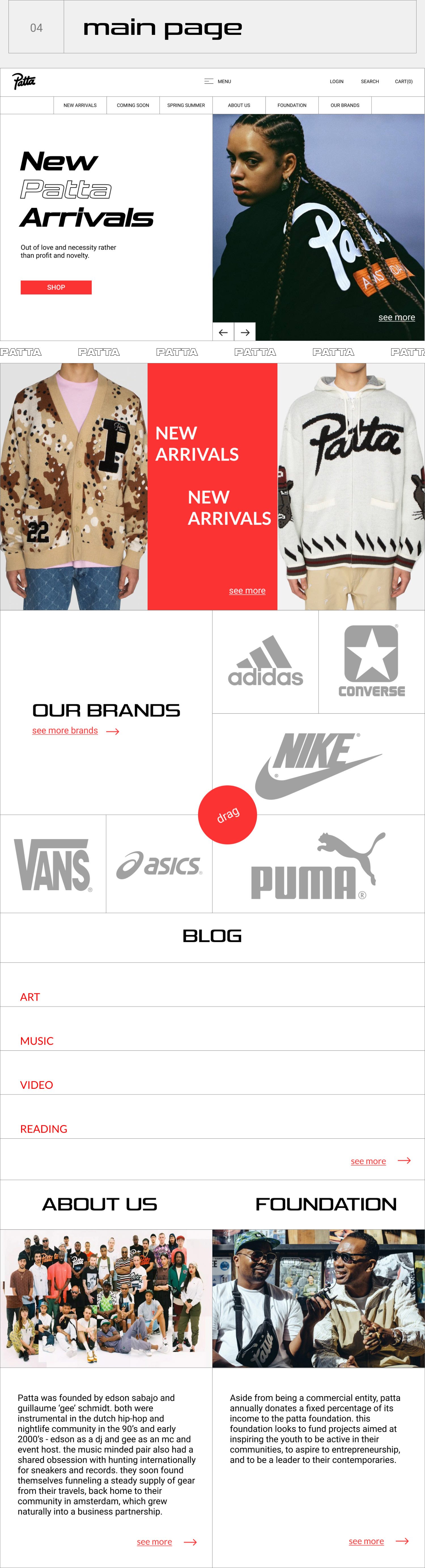The width and height of the screenshot is (425, 1568).
Task: Open the MENU hamburger
Action: coord(217,81)
